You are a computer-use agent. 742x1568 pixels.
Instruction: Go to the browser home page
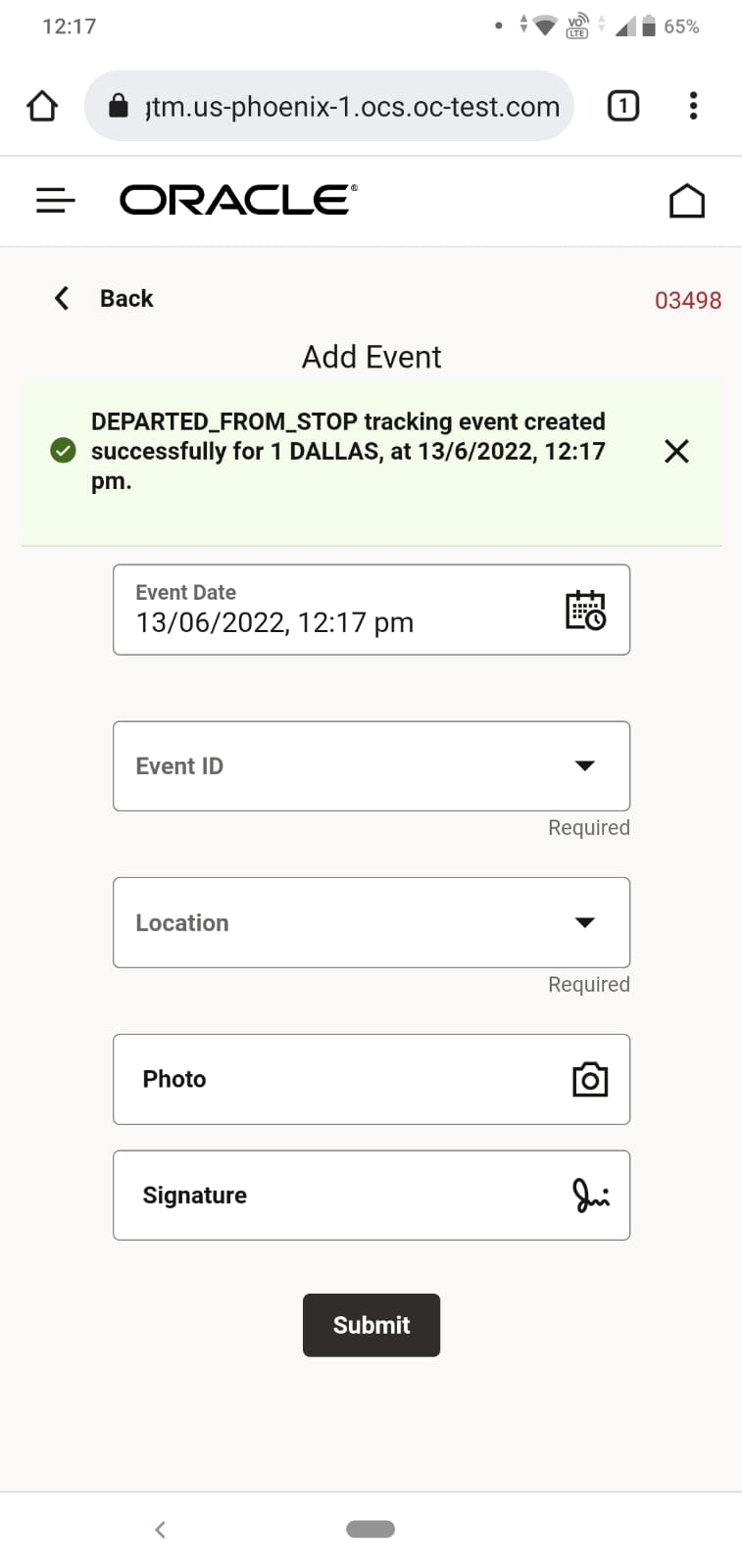pos(42,106)
